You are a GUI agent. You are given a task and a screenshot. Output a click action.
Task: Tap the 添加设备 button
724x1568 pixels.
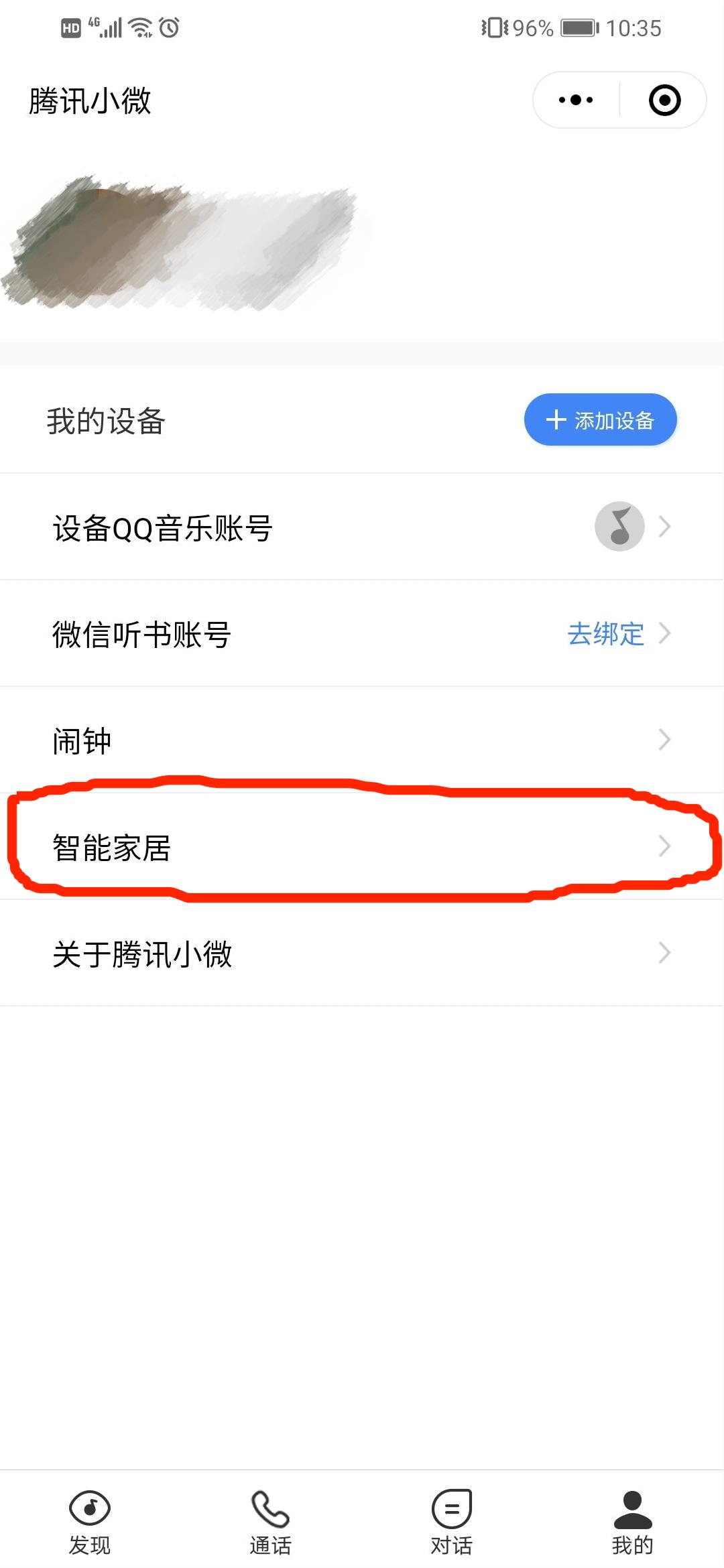click(600, 420)
